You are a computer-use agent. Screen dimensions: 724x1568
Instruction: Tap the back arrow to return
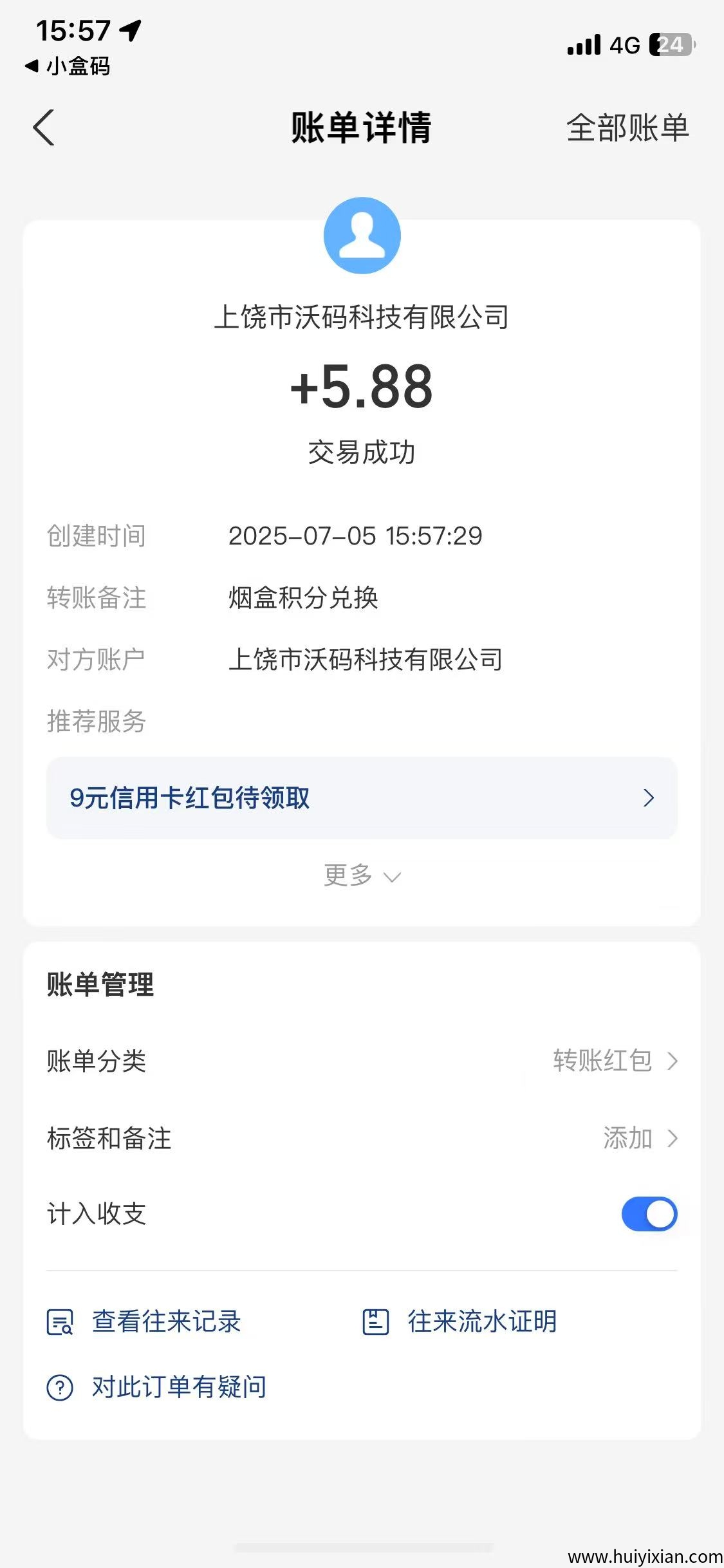coord(45,128)
